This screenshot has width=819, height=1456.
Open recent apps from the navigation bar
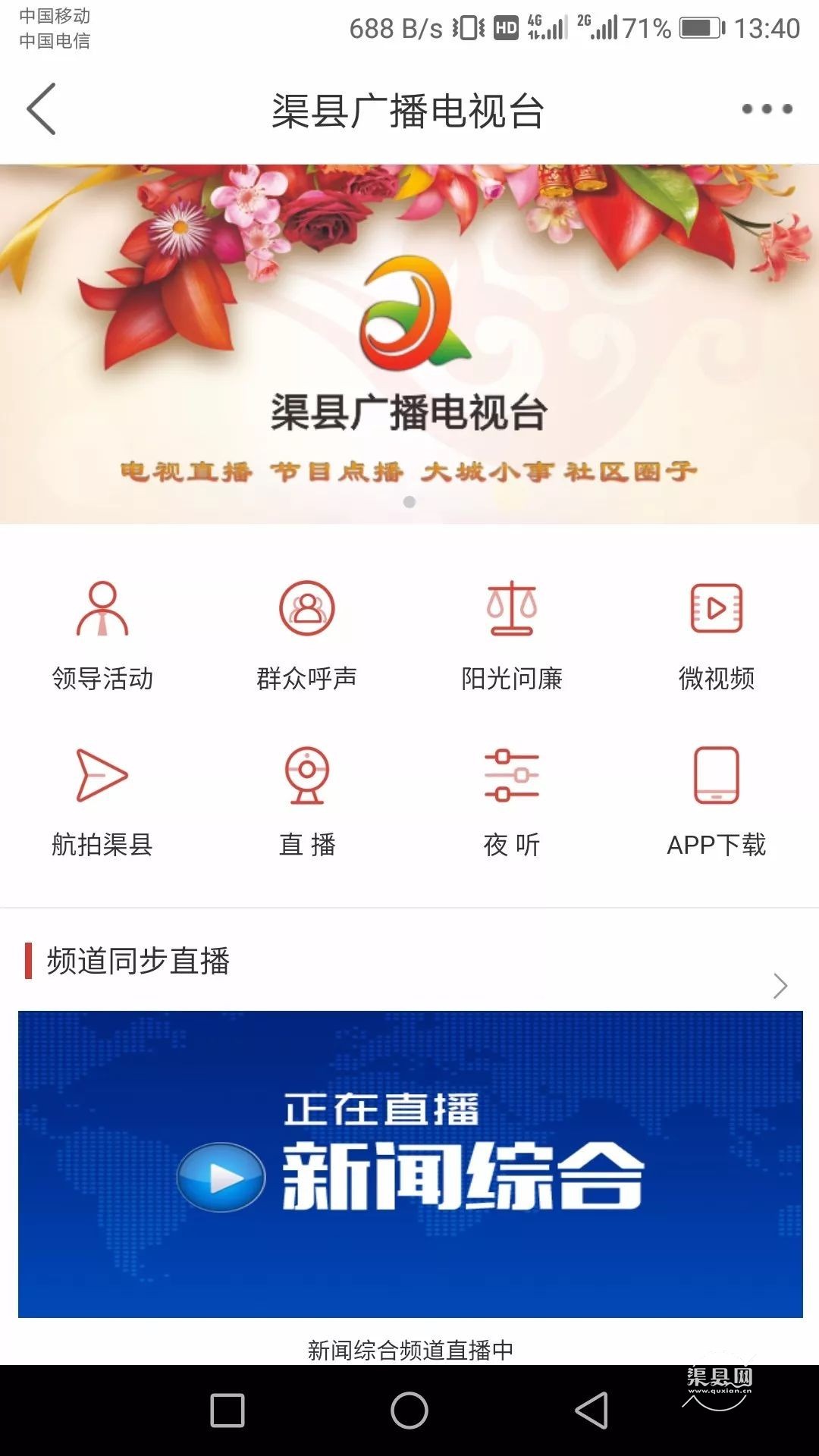pos(227,1410)
